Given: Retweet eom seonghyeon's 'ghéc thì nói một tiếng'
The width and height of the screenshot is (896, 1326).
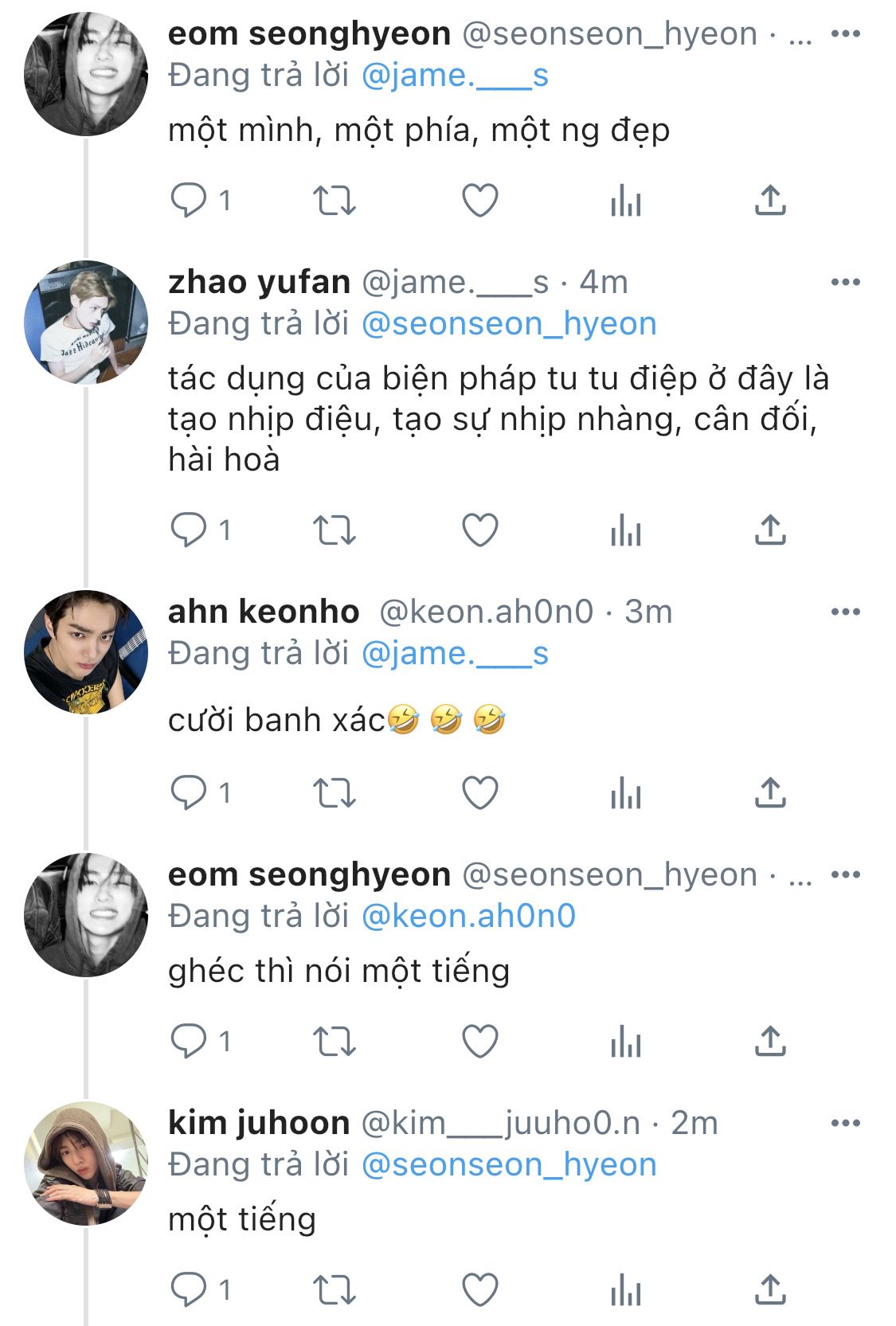Looking at the screenshot, I should pos(333,1042).
